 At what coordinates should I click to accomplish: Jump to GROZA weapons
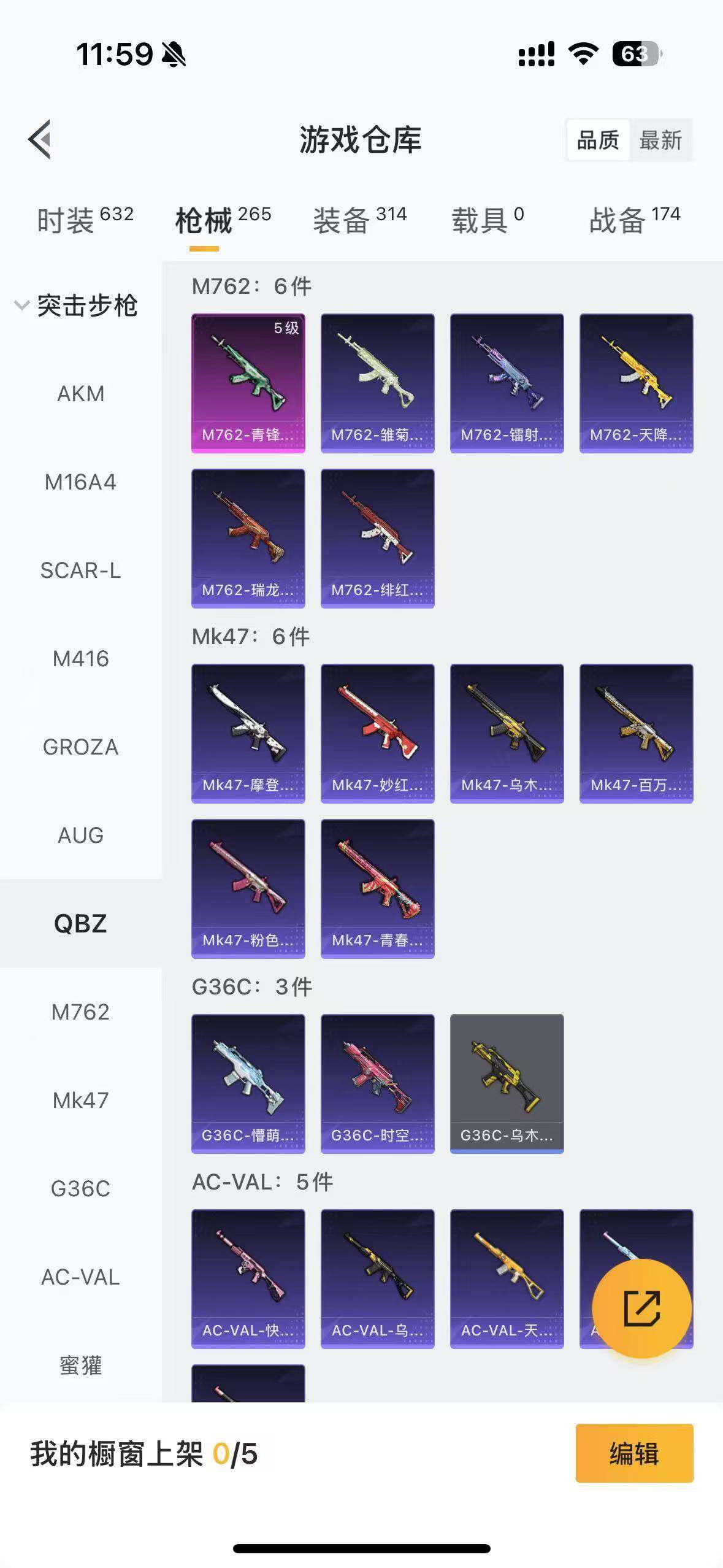click(x=80, y=747)
